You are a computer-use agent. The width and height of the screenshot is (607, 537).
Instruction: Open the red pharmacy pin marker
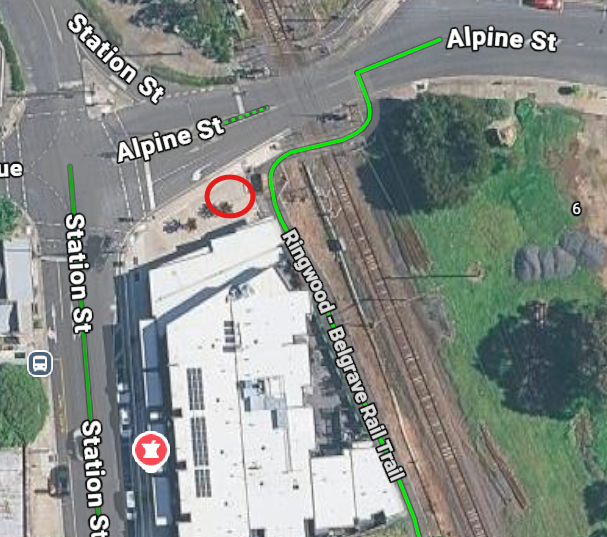tap(152, 449)
